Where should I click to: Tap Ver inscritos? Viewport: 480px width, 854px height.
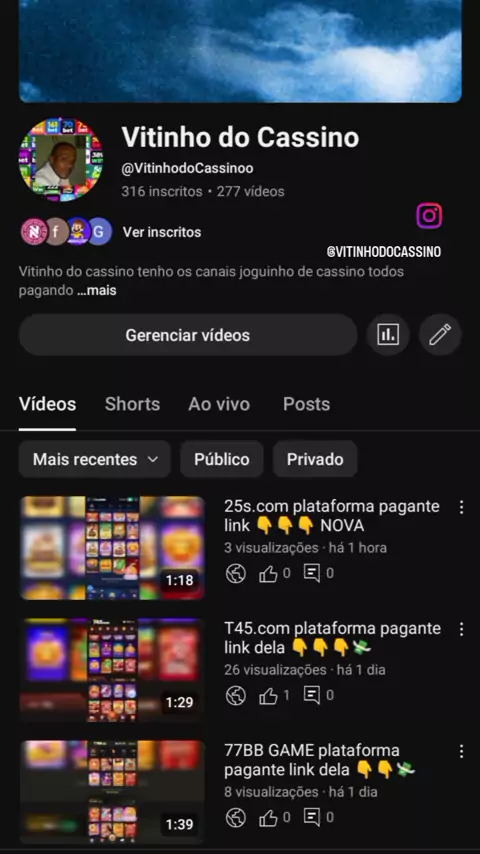pyautogui.click(x=162, y=232)
